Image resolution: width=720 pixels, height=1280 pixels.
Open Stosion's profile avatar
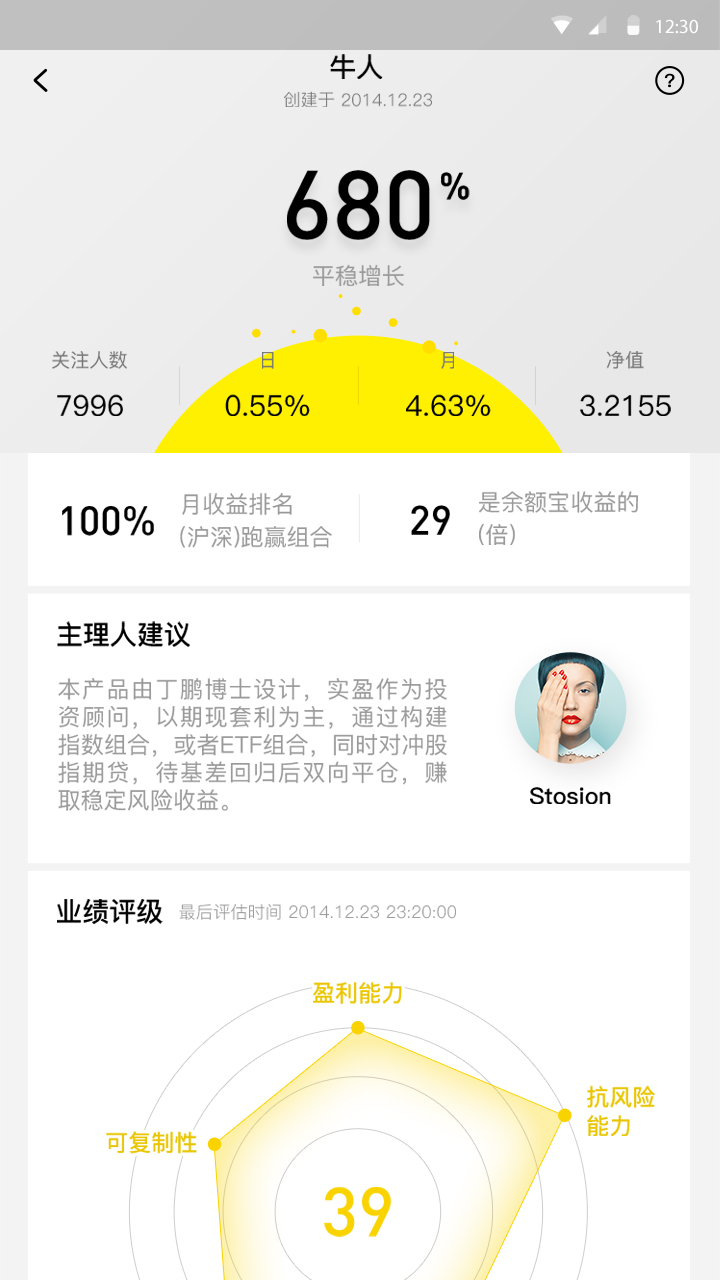tap(570, 709)
